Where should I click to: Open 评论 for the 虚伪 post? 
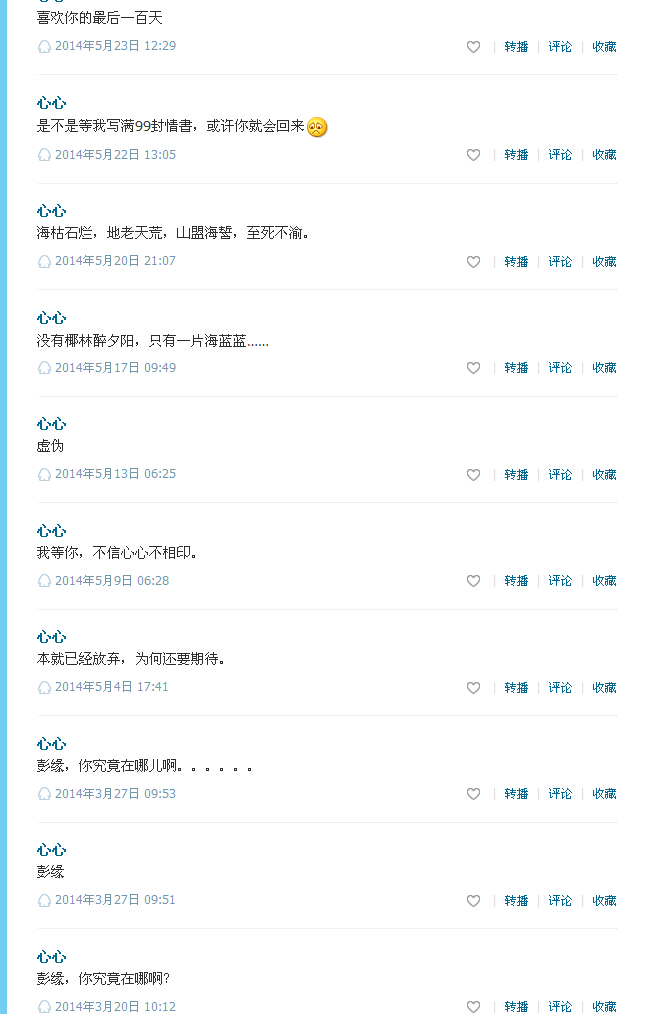click(560, 475)
